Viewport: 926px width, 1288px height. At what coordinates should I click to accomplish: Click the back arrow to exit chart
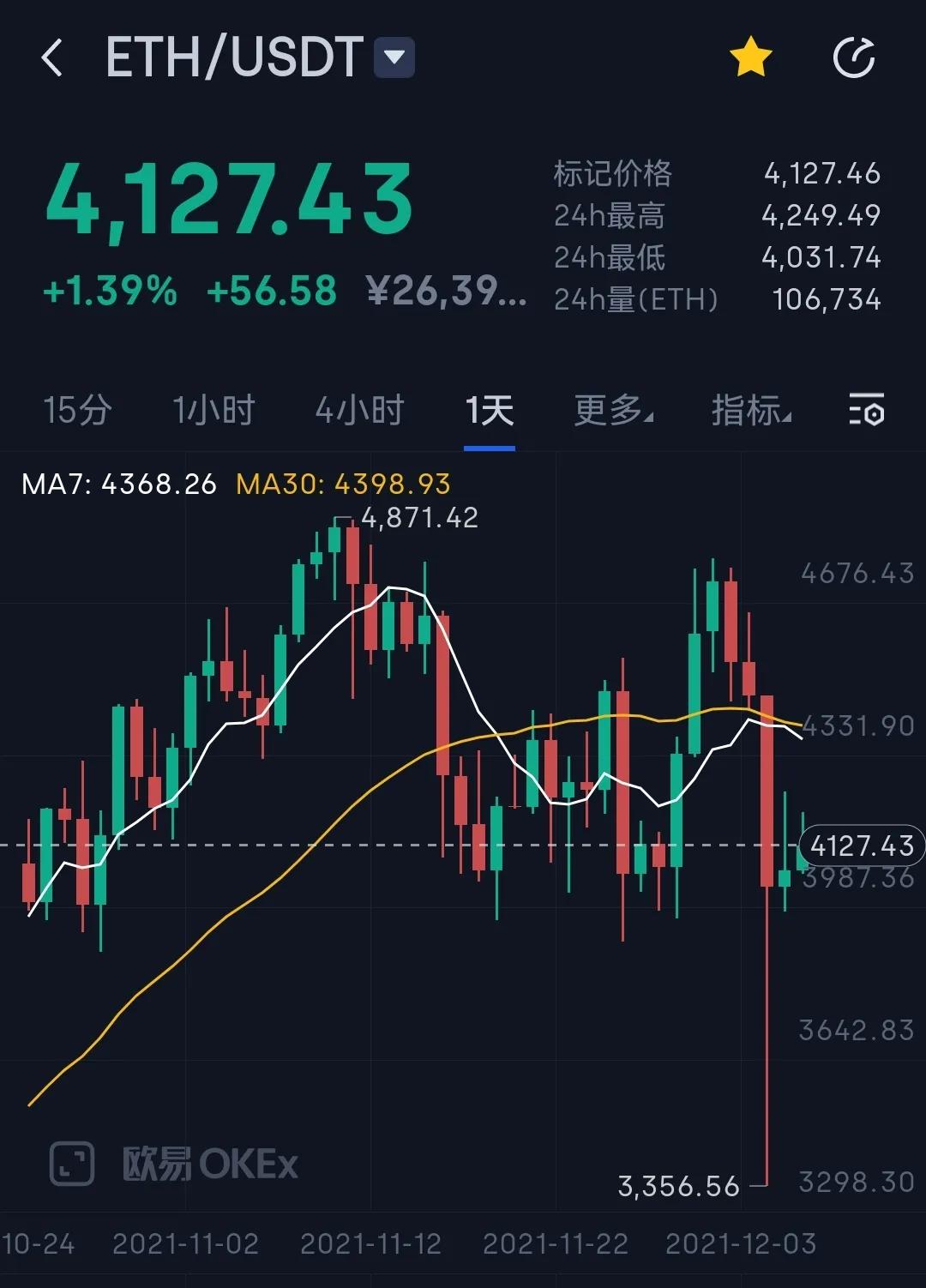coord(53,57)
